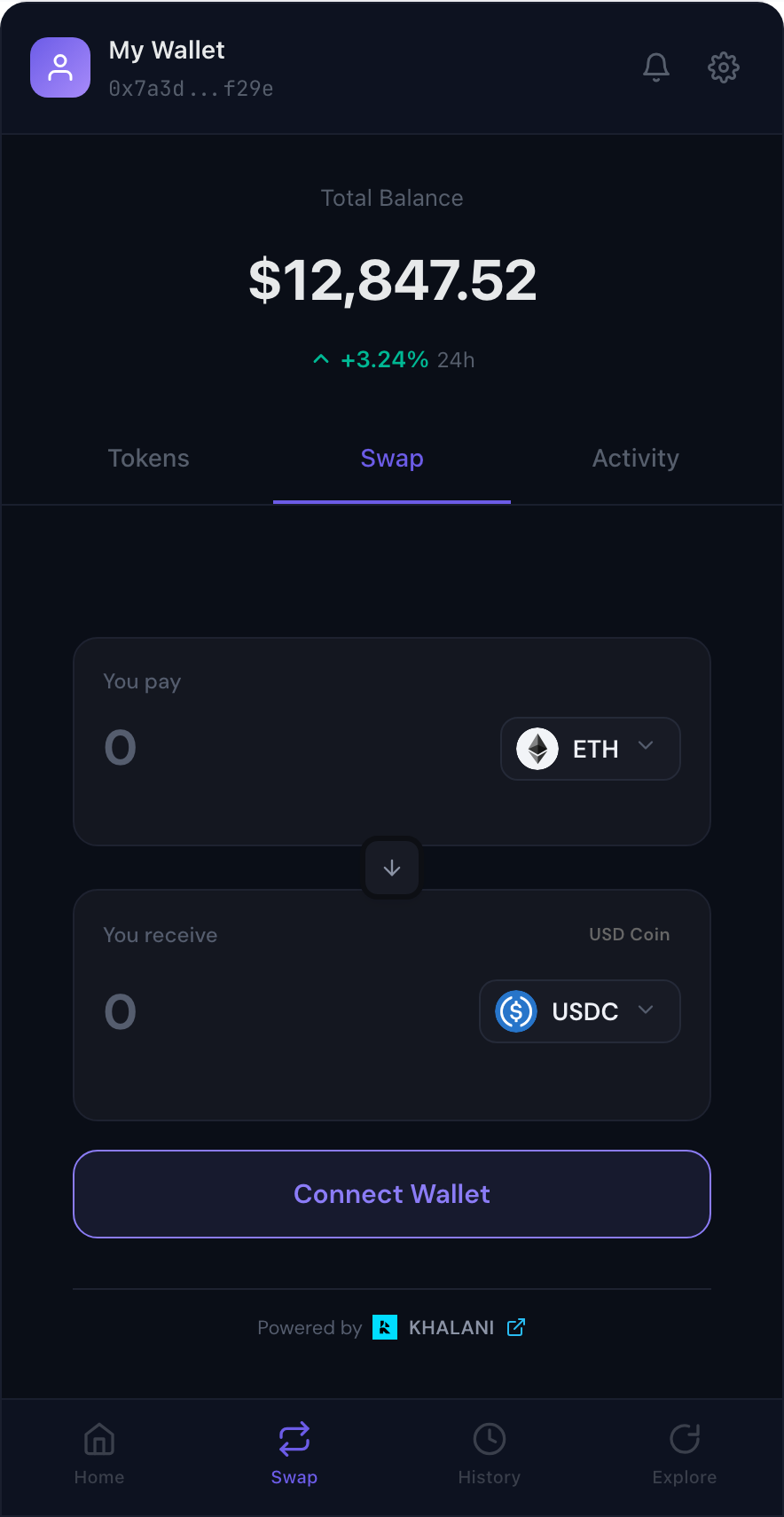The height and width of the screenshot is (1517, 784).
Task: Open the USDC token selector dropdown
Action: (579, 1011)
